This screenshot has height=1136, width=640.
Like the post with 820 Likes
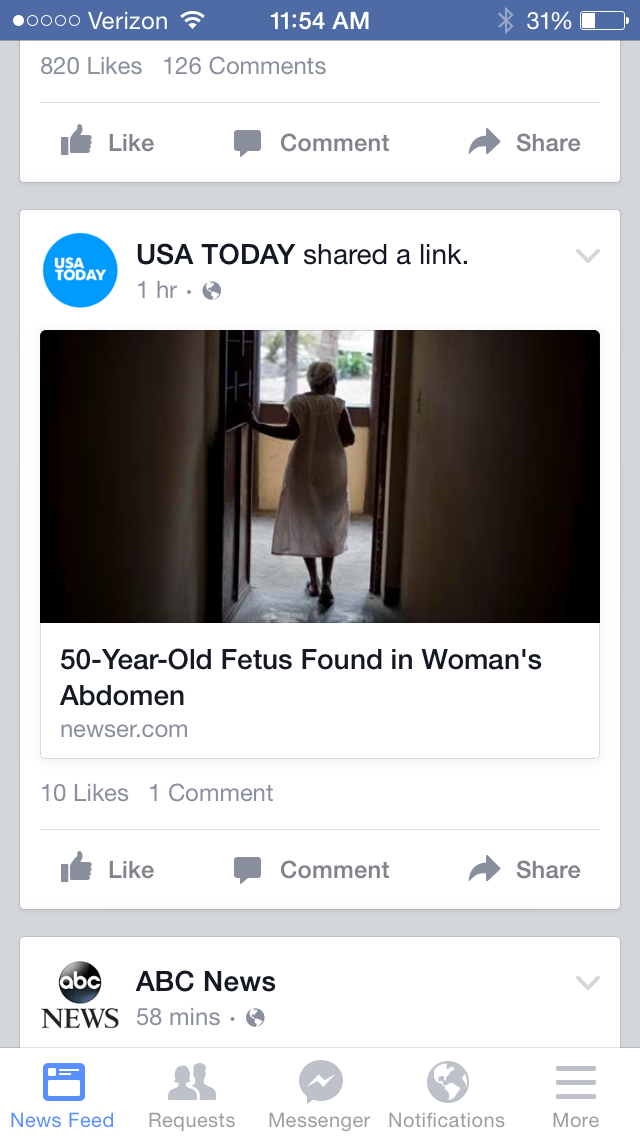(x=108, y=143)
